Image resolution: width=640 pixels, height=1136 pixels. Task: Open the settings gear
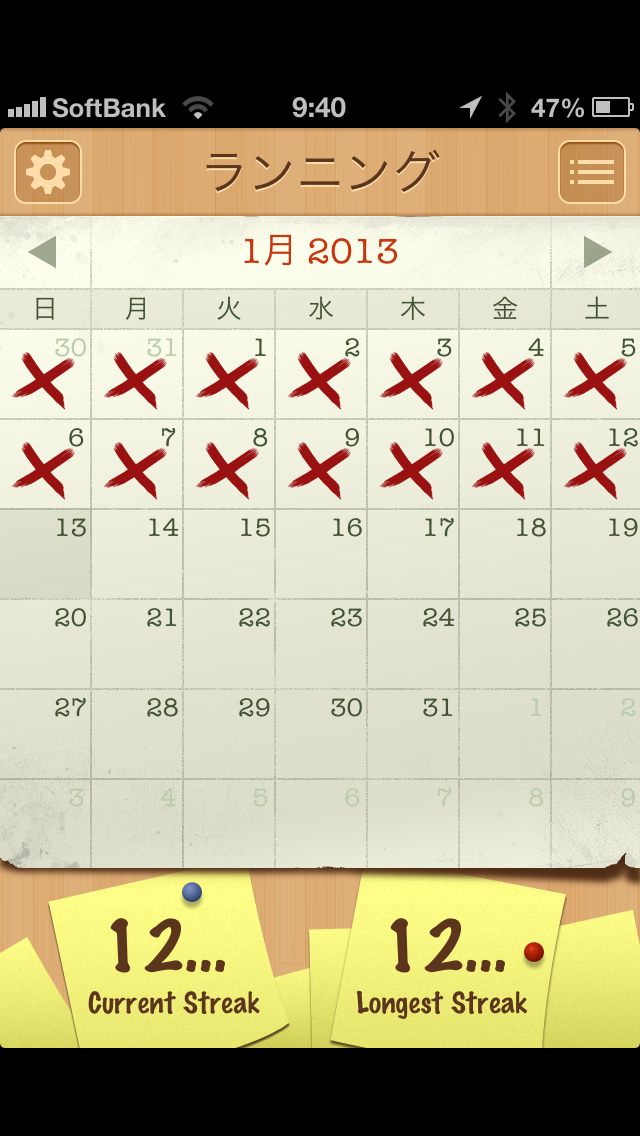coord(48,172)
